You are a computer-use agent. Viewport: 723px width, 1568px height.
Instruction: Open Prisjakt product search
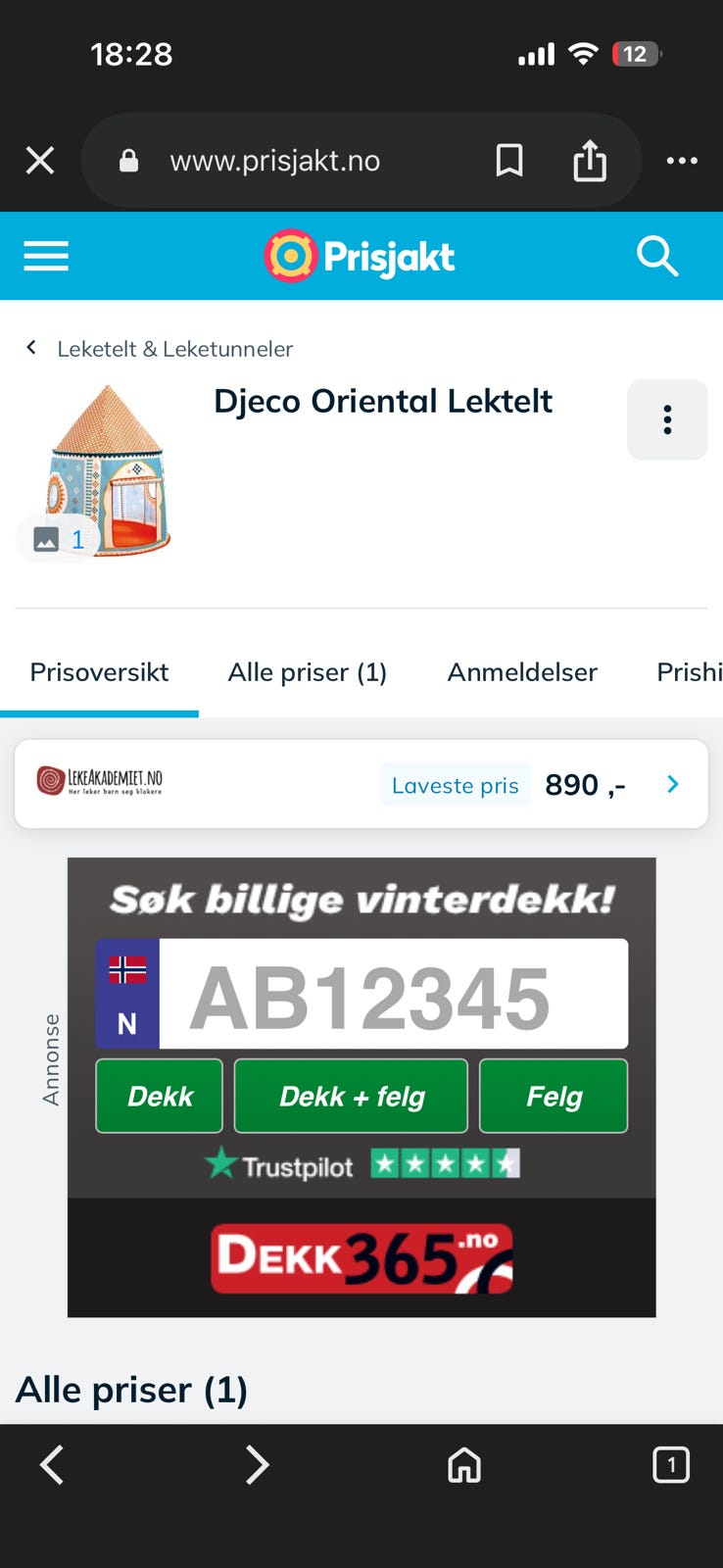656,256
